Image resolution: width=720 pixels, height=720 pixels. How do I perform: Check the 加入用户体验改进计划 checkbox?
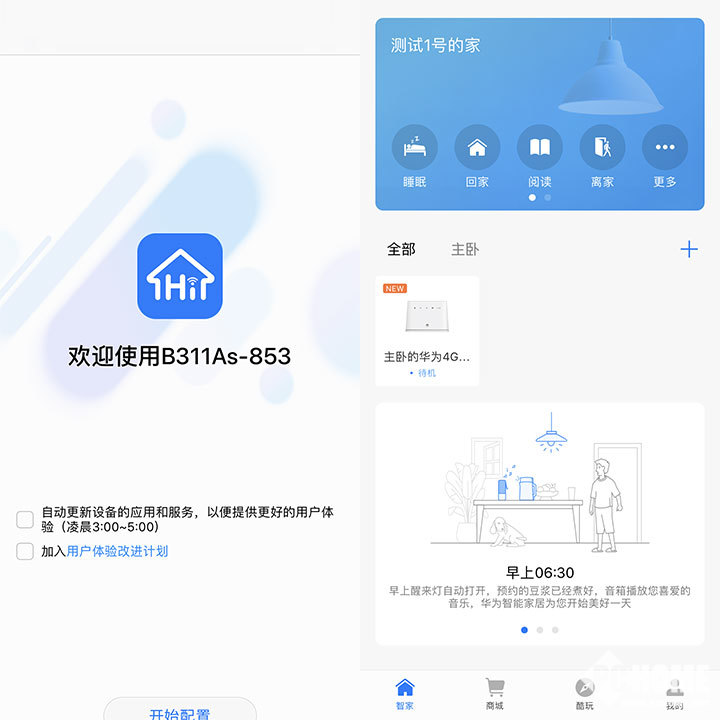pyautogui.click(x=25, y=551)
